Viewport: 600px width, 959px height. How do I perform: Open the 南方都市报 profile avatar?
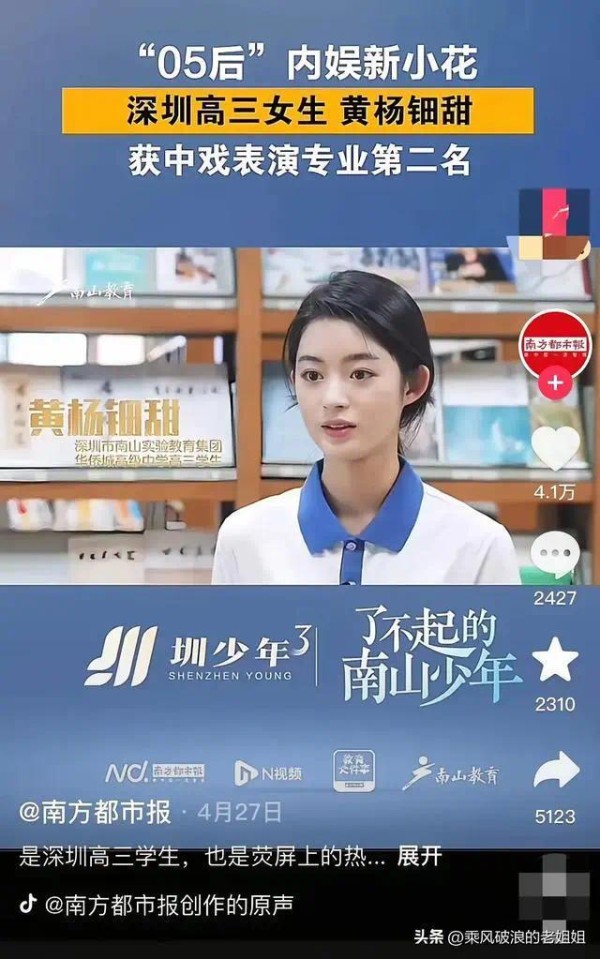point(556,344)
